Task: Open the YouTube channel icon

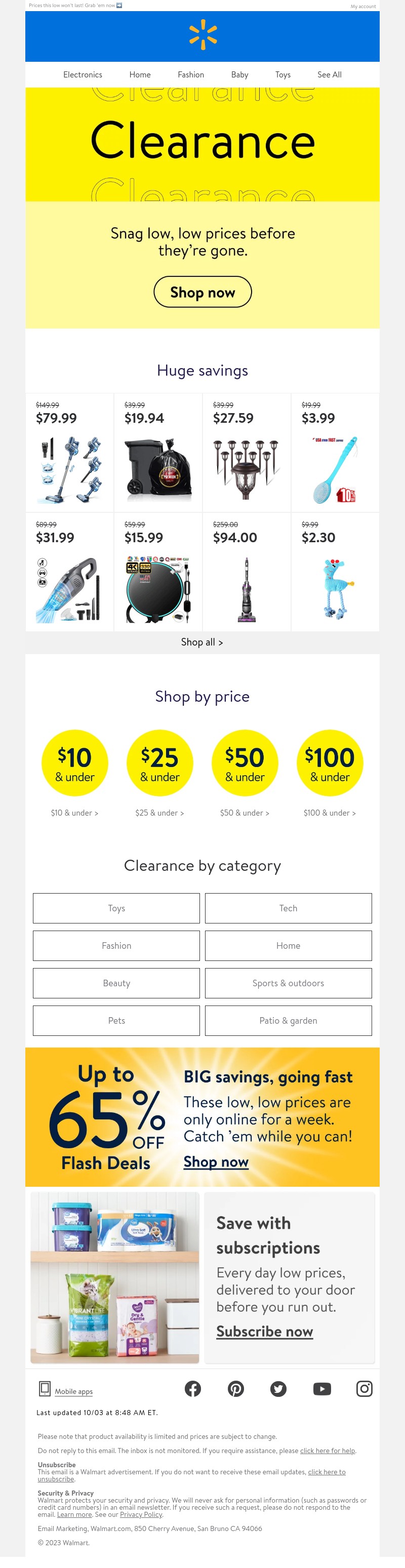Action: 321,1388
